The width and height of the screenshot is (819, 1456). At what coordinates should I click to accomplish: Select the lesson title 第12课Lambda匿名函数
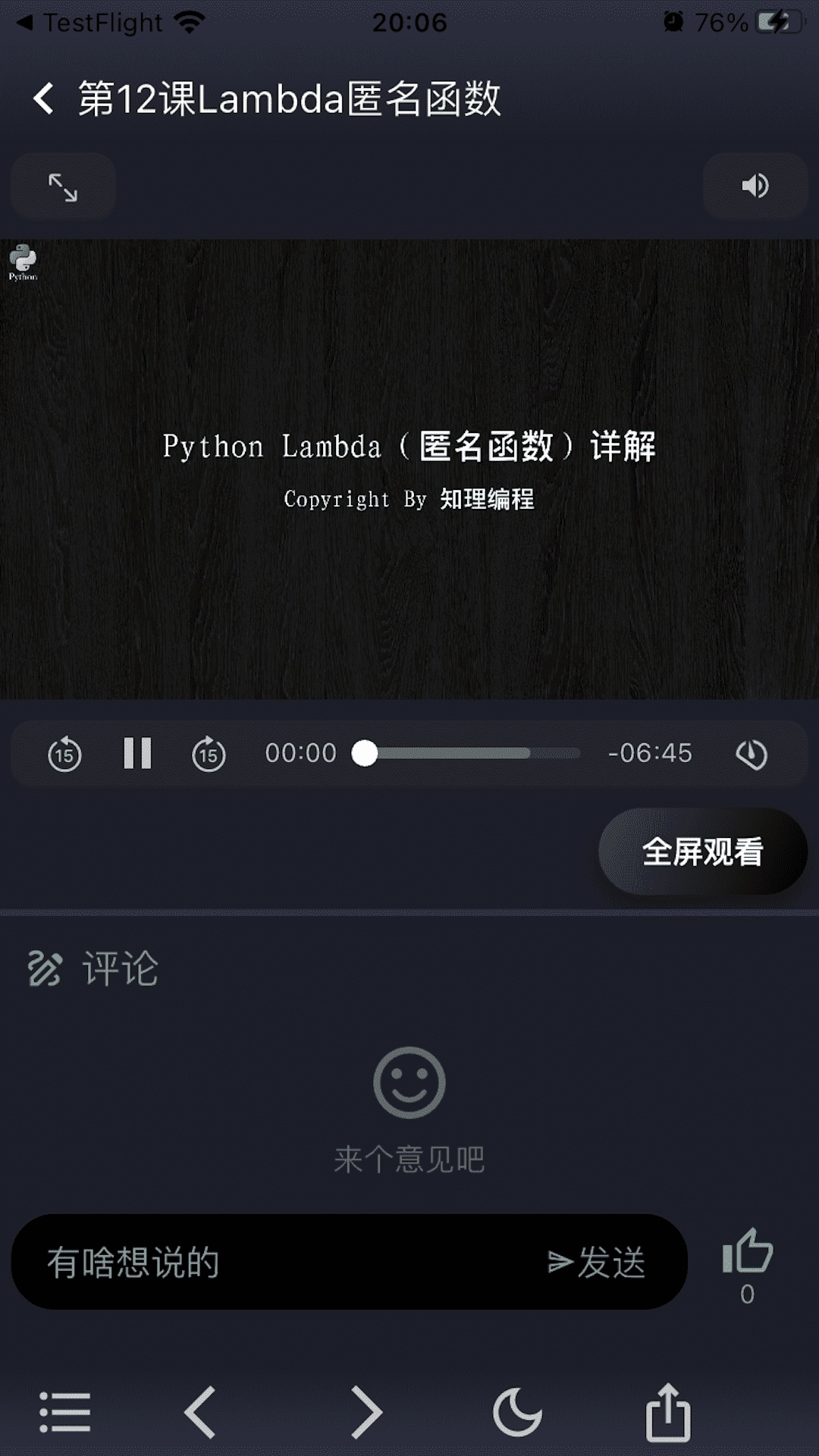coord(290,99)
